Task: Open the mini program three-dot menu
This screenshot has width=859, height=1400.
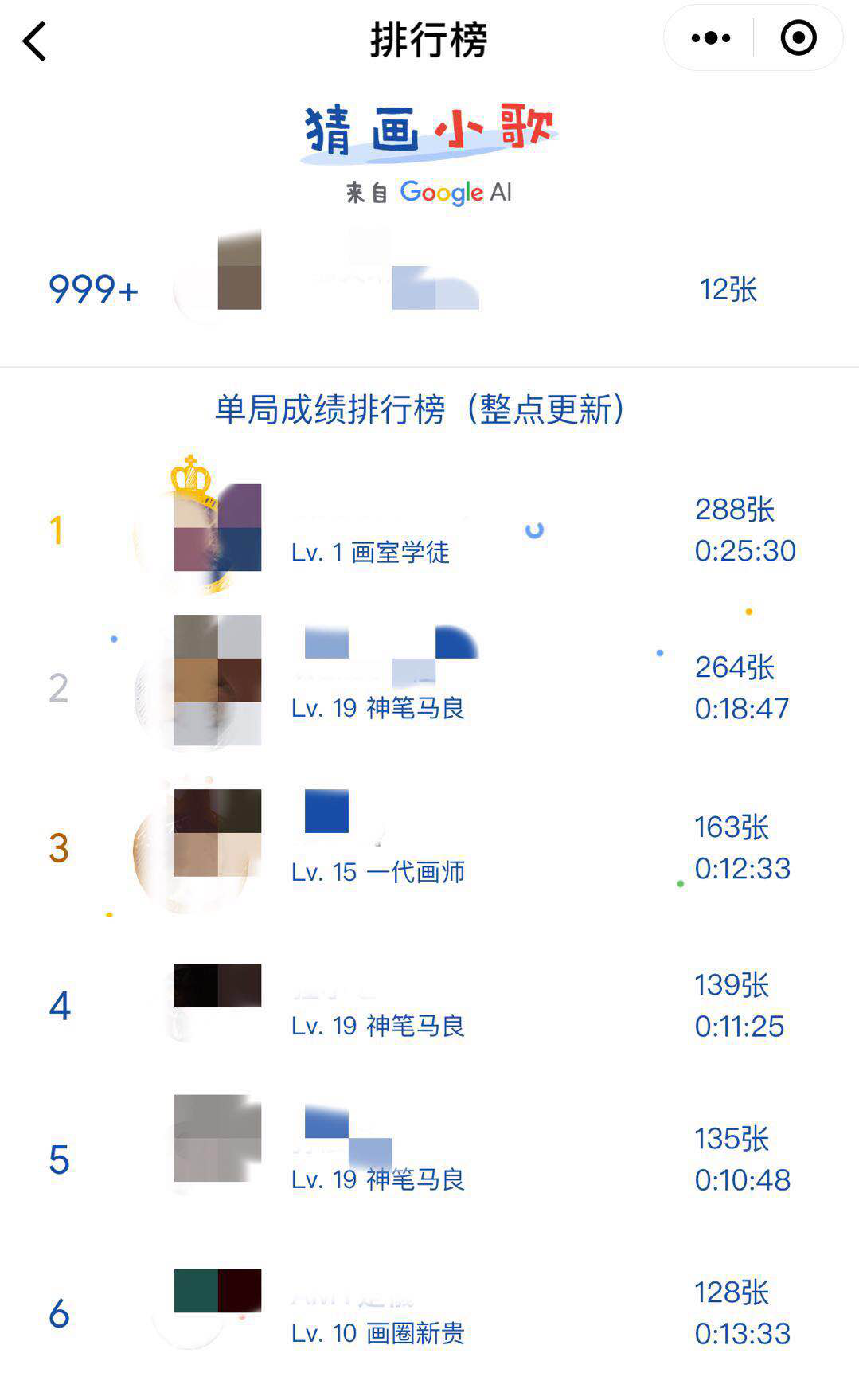Action: point(710,38)
